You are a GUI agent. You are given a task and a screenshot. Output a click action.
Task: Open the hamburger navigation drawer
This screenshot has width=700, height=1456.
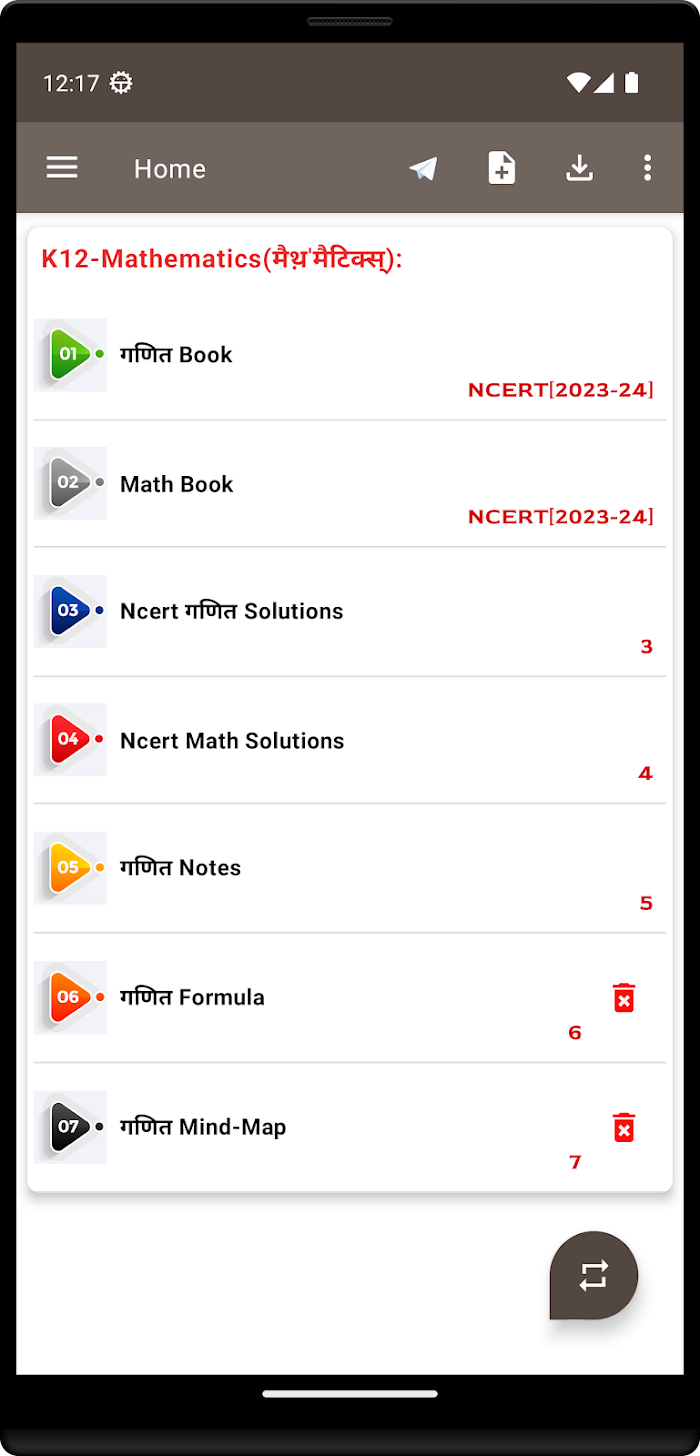click(62, 168)
